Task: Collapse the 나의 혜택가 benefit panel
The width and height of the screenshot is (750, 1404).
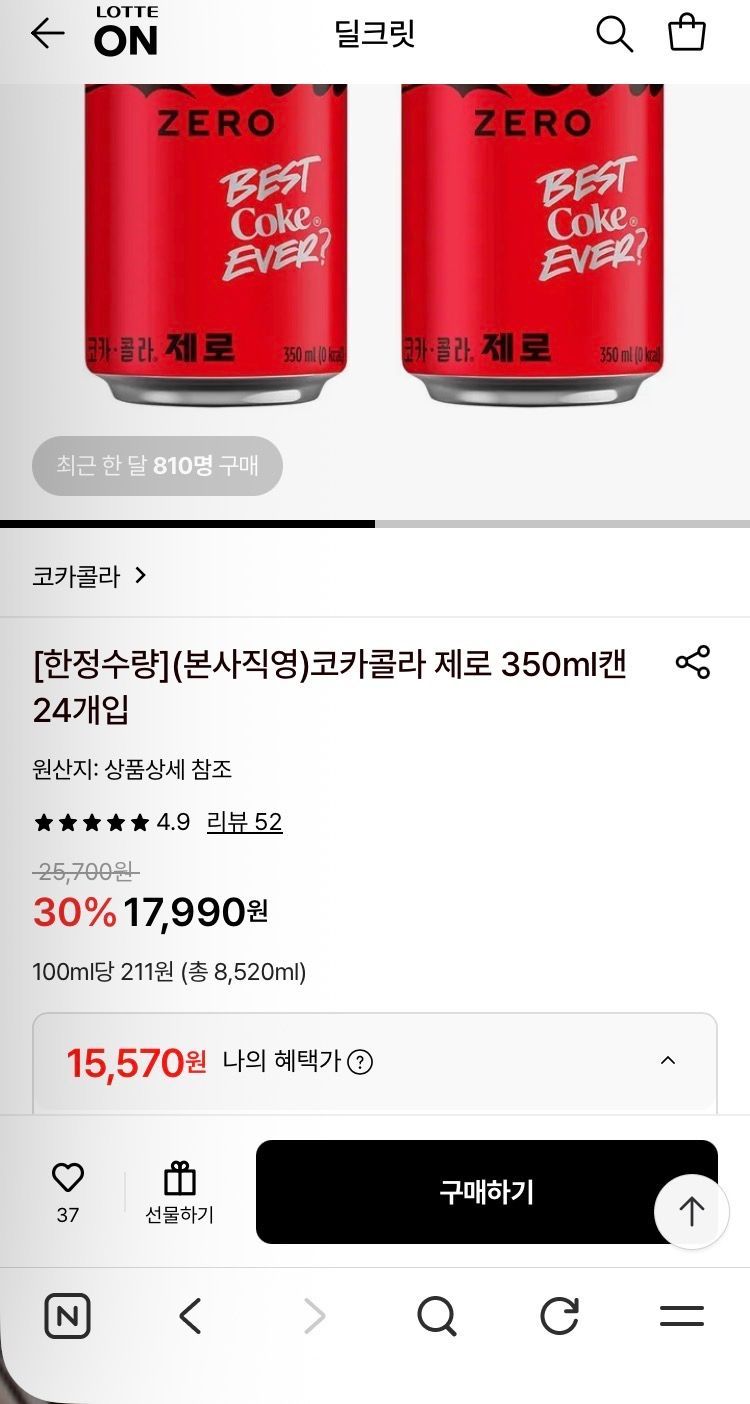Action: tap(668, 1061)
